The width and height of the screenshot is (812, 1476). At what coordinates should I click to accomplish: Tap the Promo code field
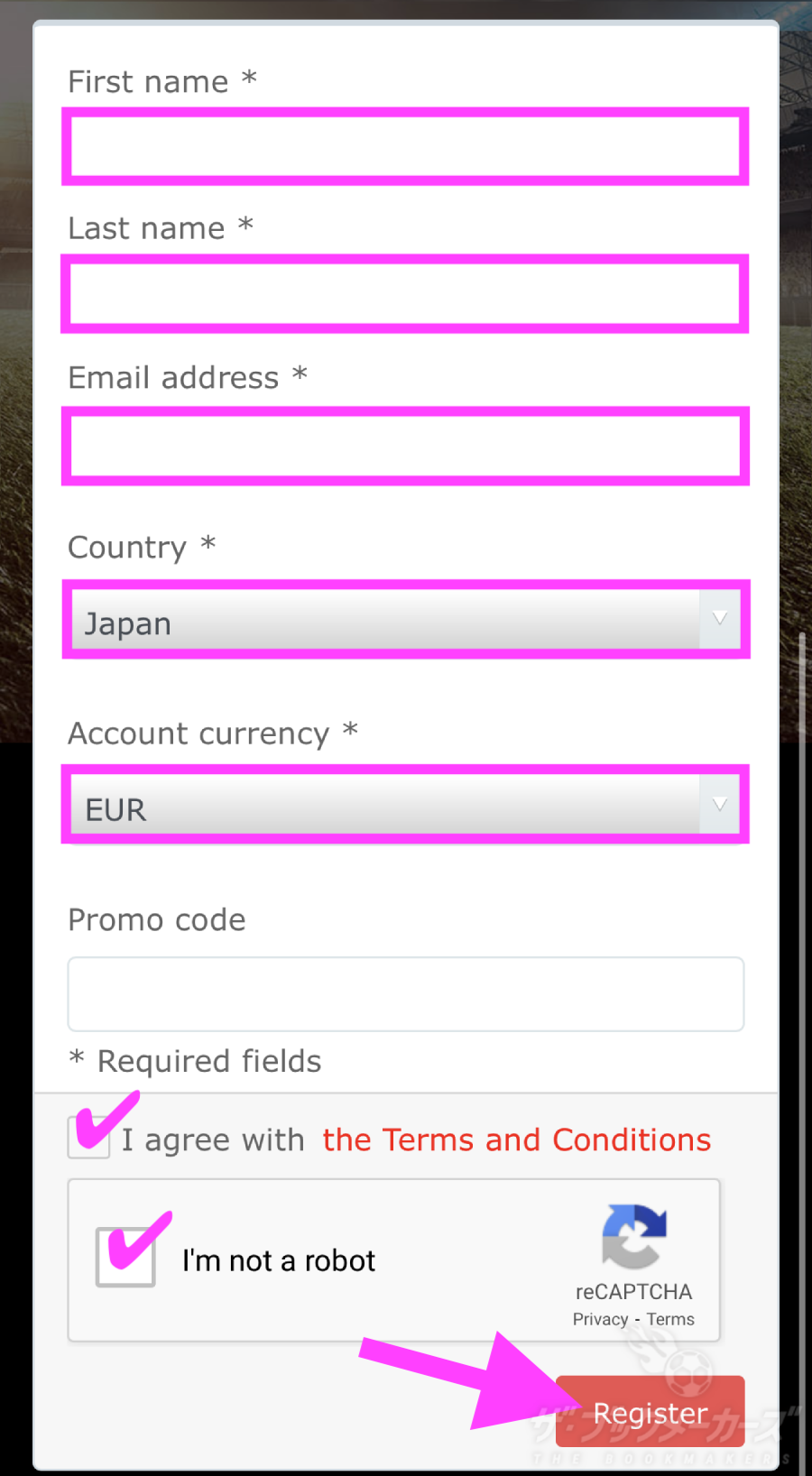tap(405, 994)
